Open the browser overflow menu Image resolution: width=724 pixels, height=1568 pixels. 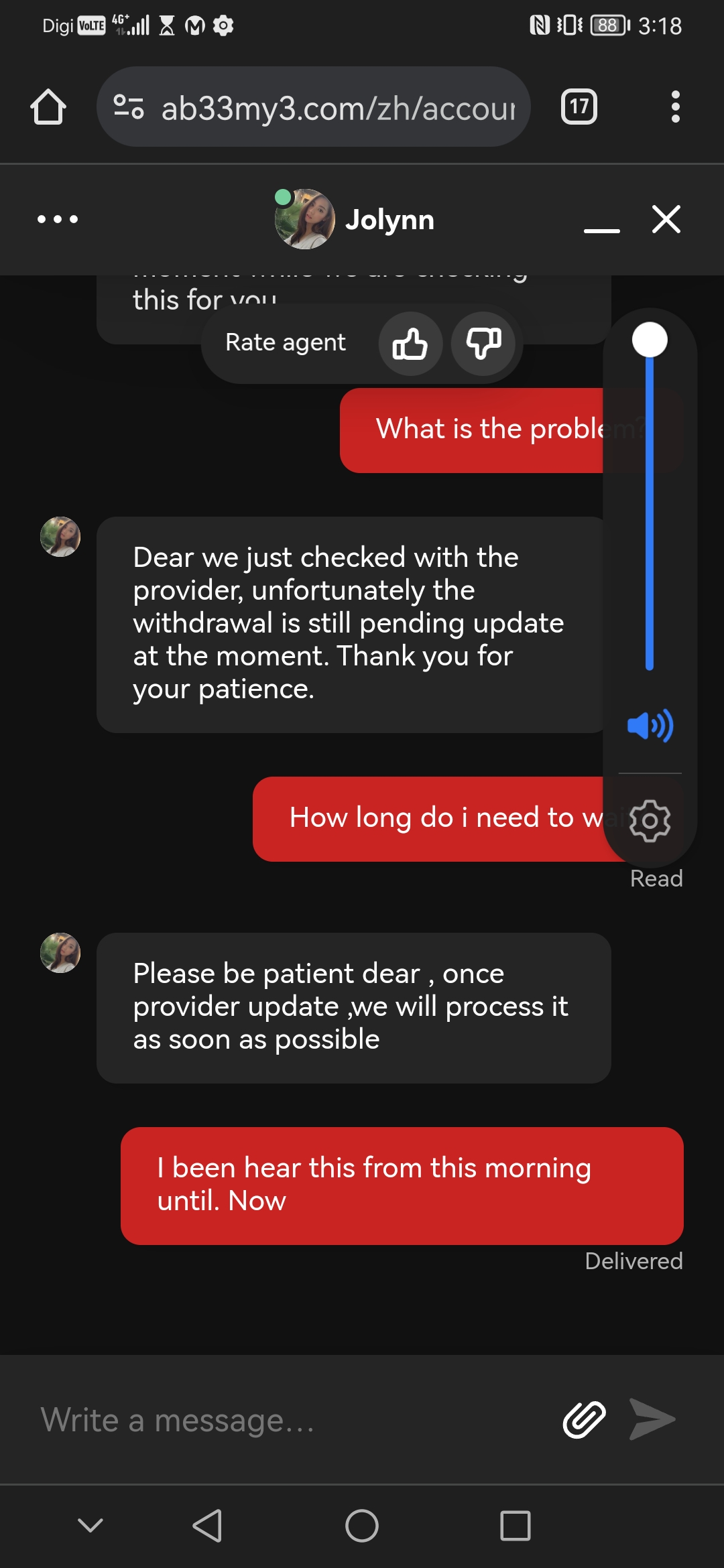[675, 107]
